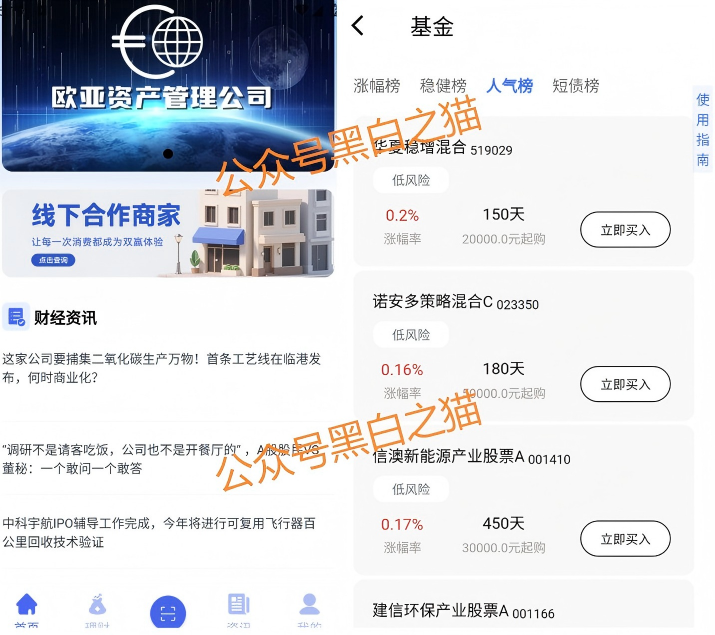
Task: Open the 线下合作商家 banner
Action: [x=167, y=232]
